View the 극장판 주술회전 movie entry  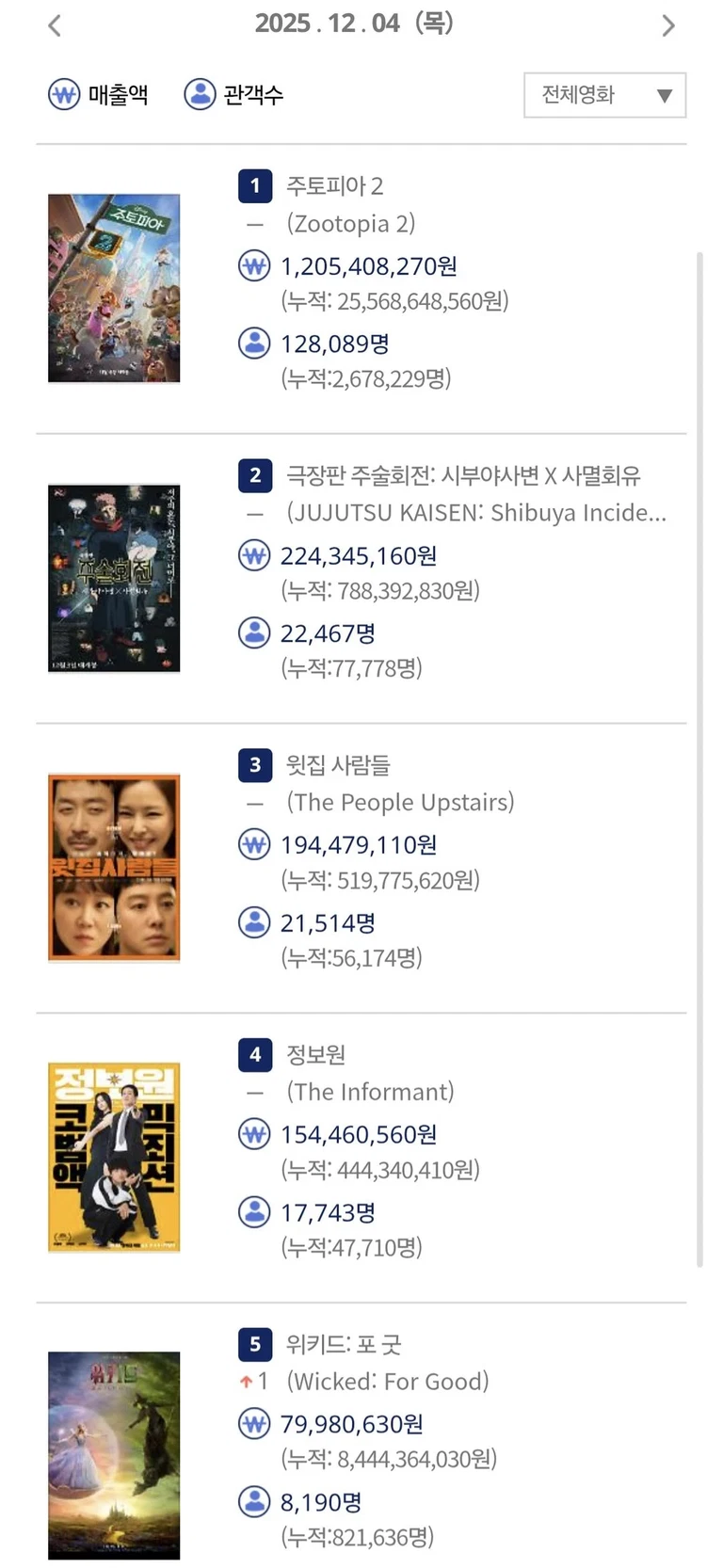click(462, 476)
